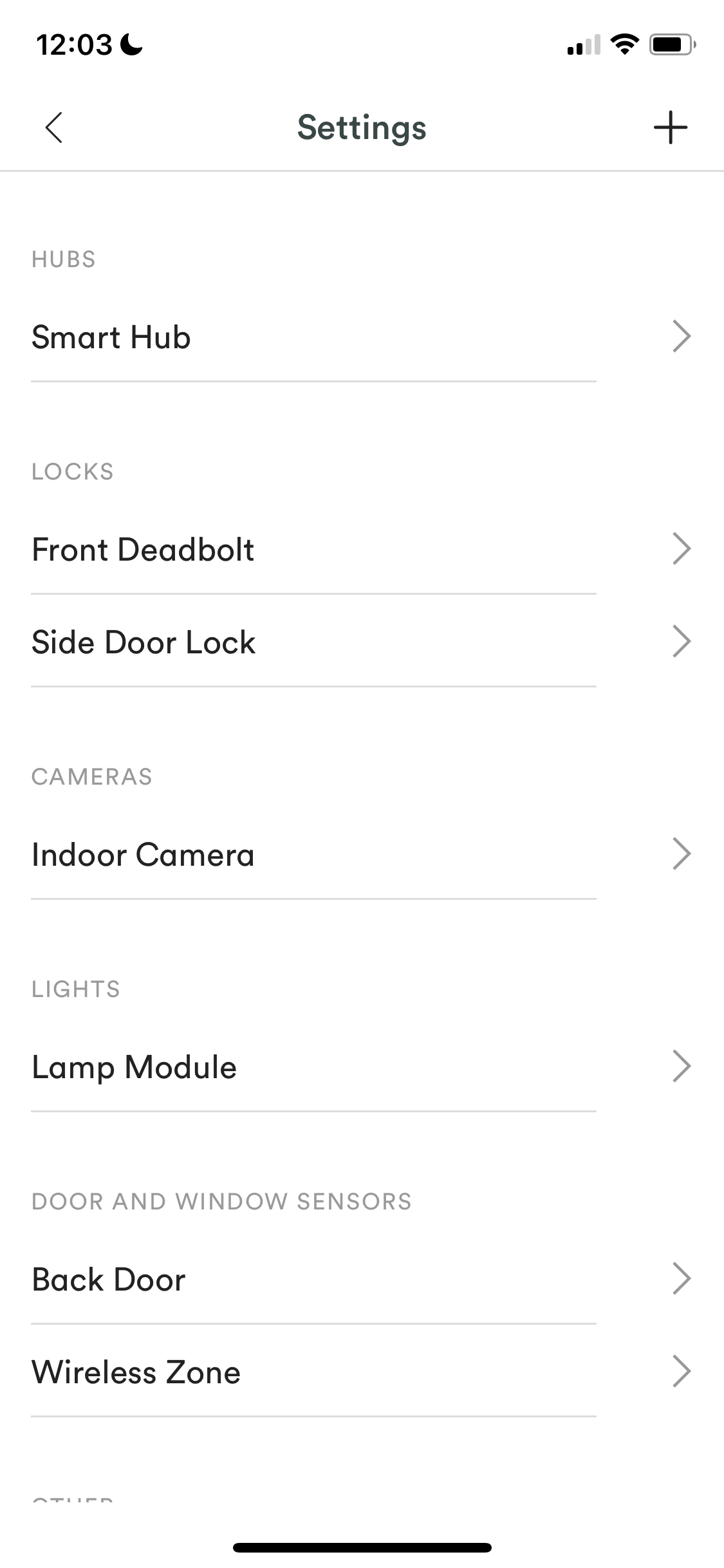Open Smart Hub settings
This screenshot has height=1568, width=724.
click(x=257, y=337)
